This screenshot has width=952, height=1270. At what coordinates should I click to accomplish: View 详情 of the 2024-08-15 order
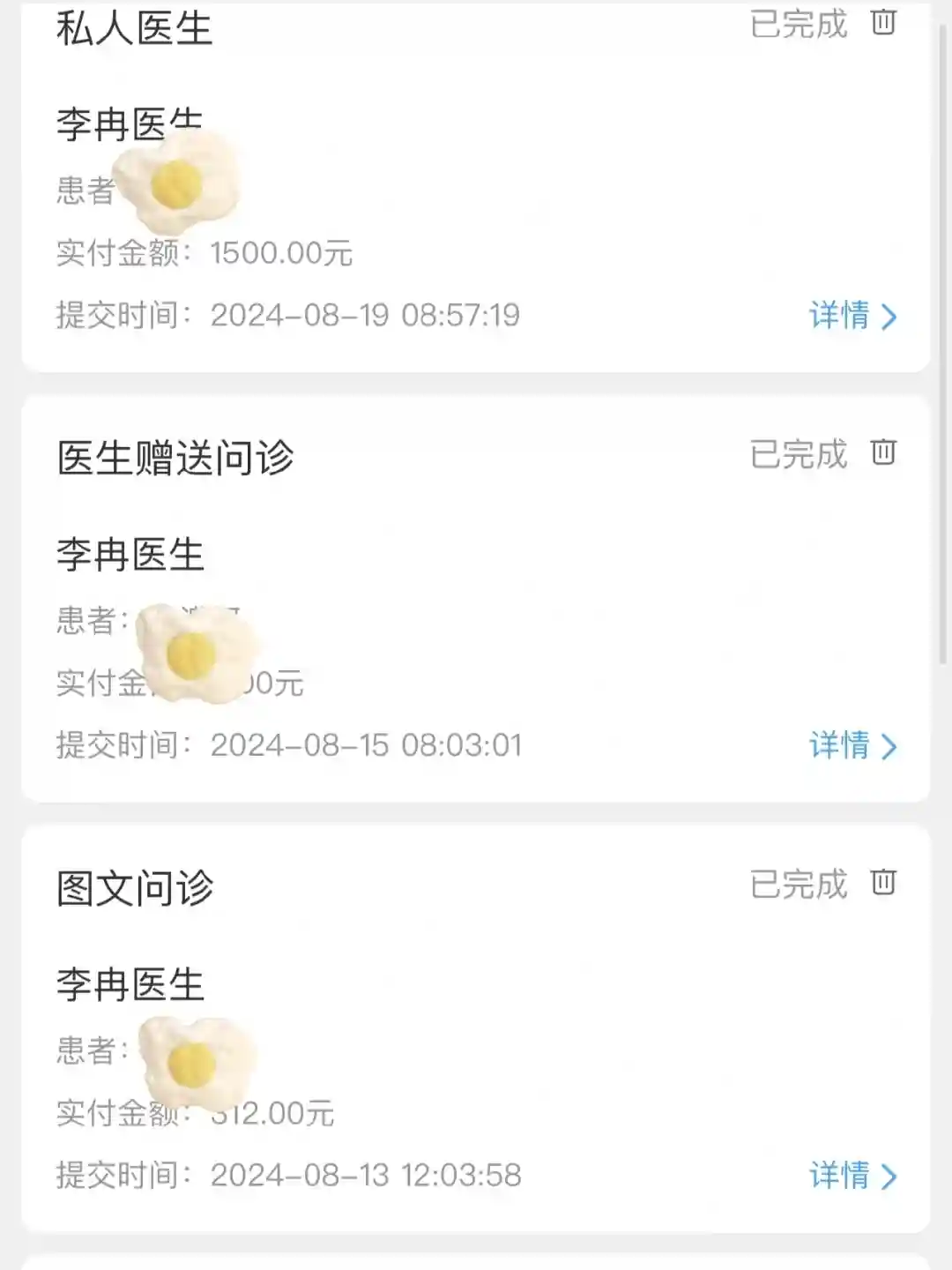pyautogui.click(x=852, y=746)
